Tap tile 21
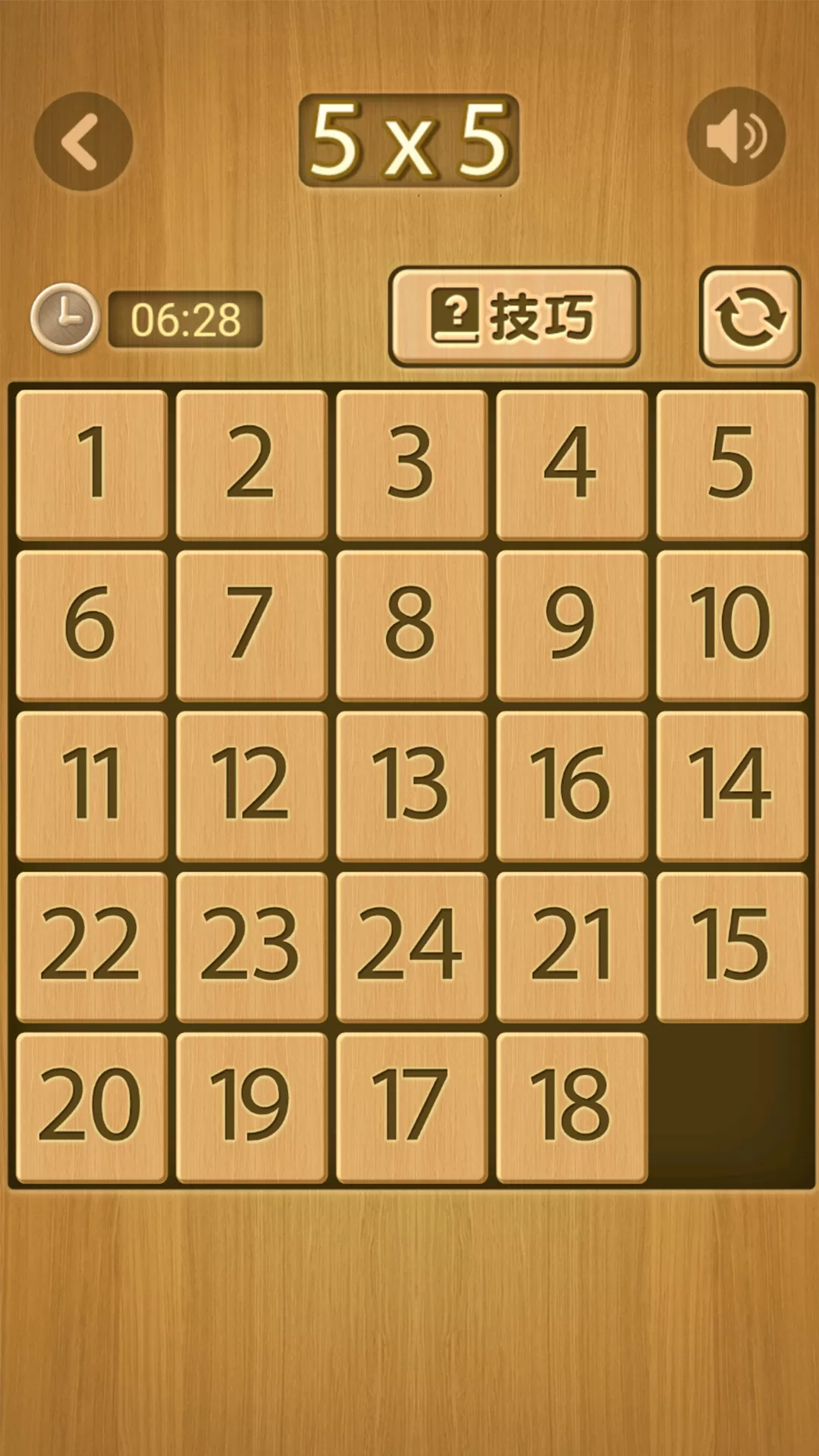 572,946
